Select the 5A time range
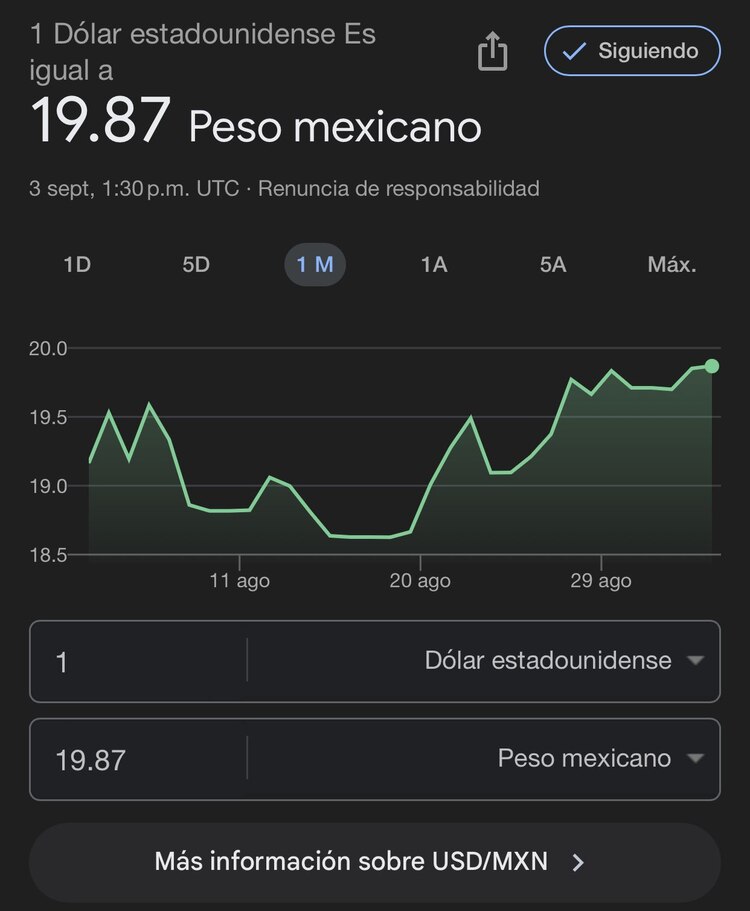The height and width of the screenshot is (911, 750). pos(552,264)
